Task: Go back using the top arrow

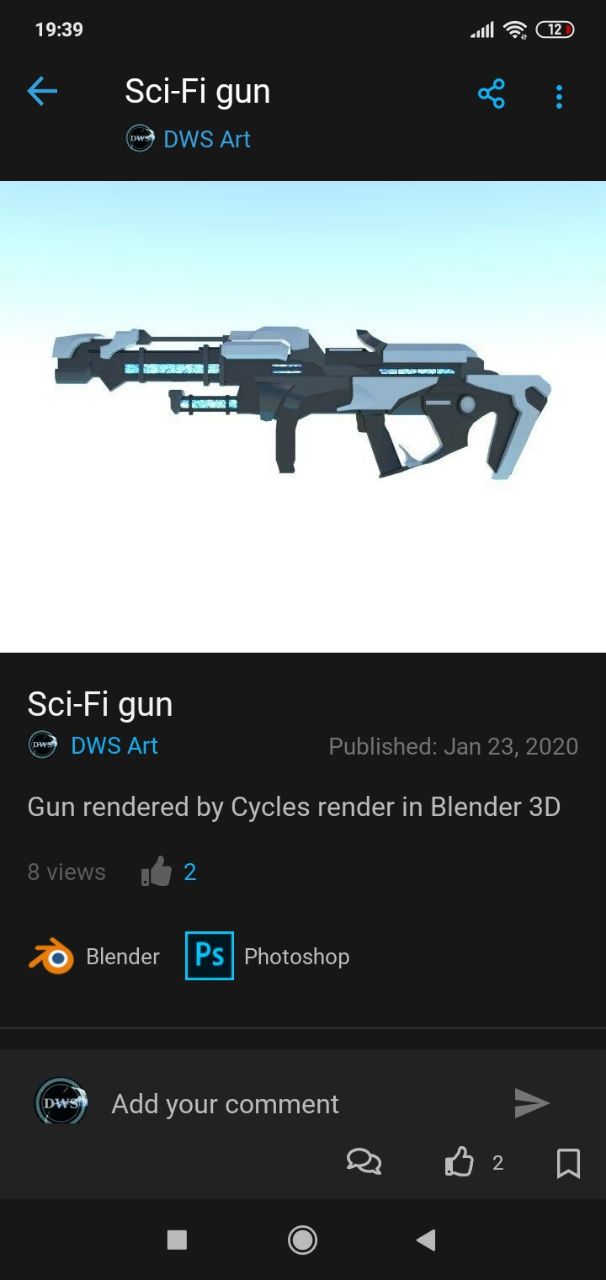Action: pos(42,93)
